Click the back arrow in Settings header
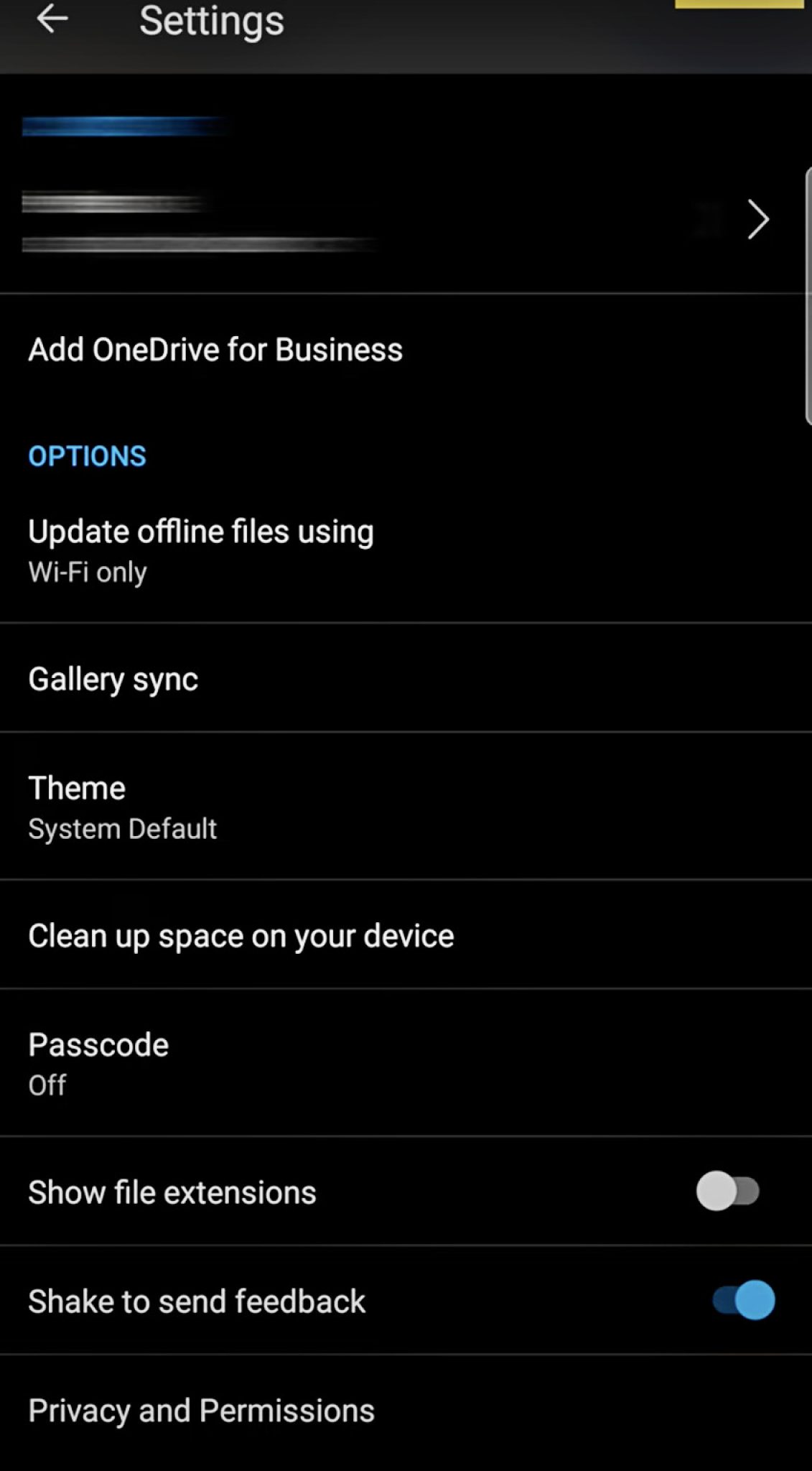 tap(50, 22)
